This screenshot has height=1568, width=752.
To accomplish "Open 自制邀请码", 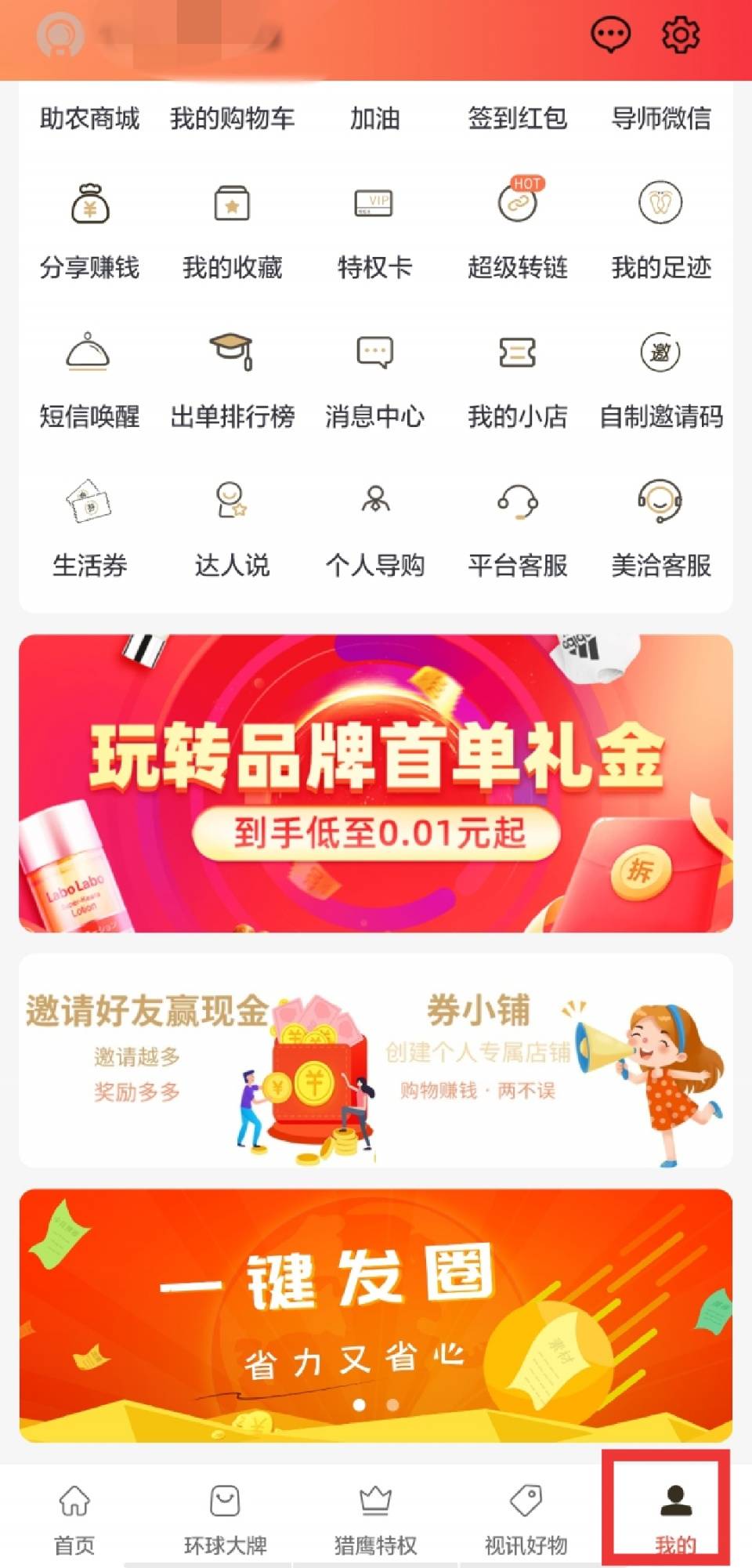I will coord(661,381).
